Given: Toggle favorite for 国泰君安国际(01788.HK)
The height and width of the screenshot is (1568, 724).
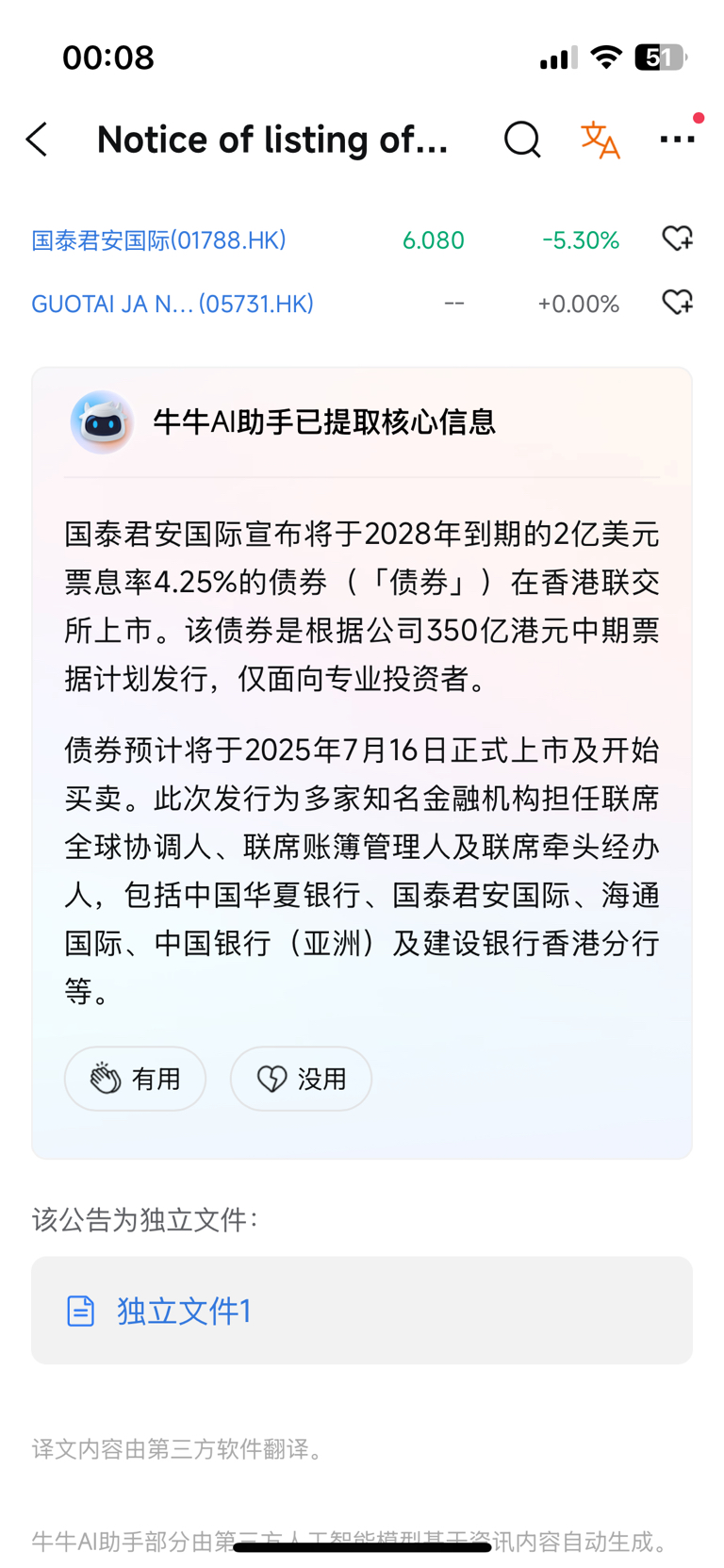Looking at the screenshot, I should [x=676, y=239].
